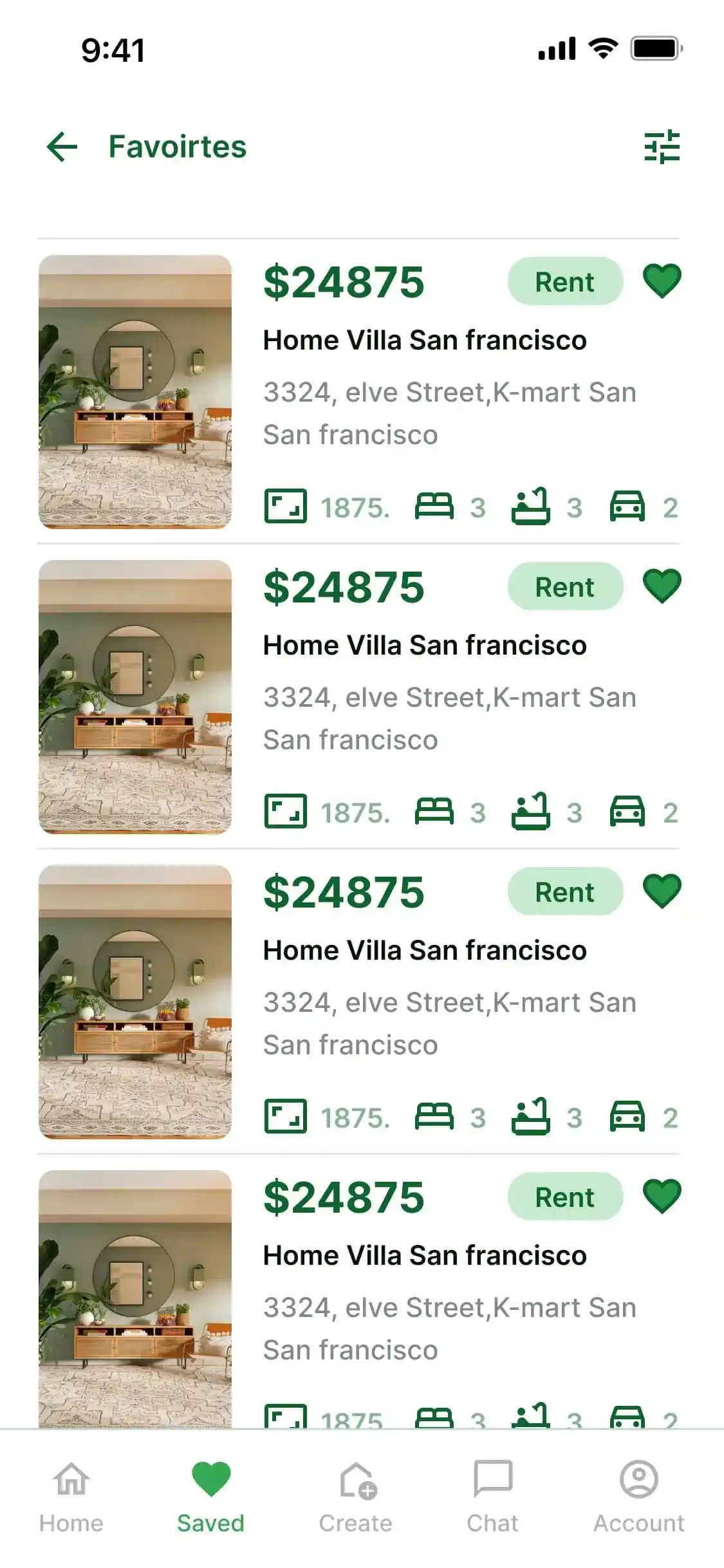Select the Saved tab
The image size is (724, 1568).
(211, 1497)
